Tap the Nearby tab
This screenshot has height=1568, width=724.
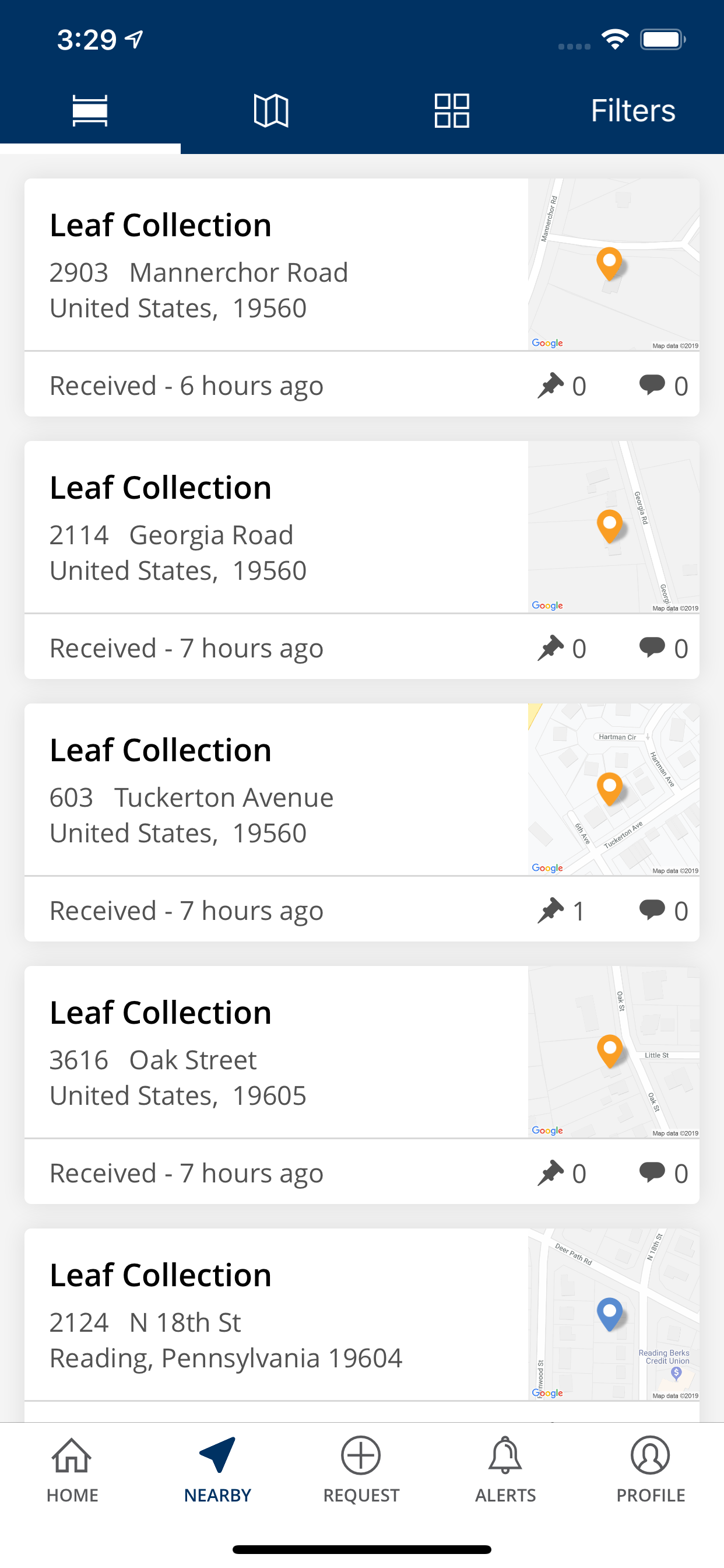(x=217, y=1469)
